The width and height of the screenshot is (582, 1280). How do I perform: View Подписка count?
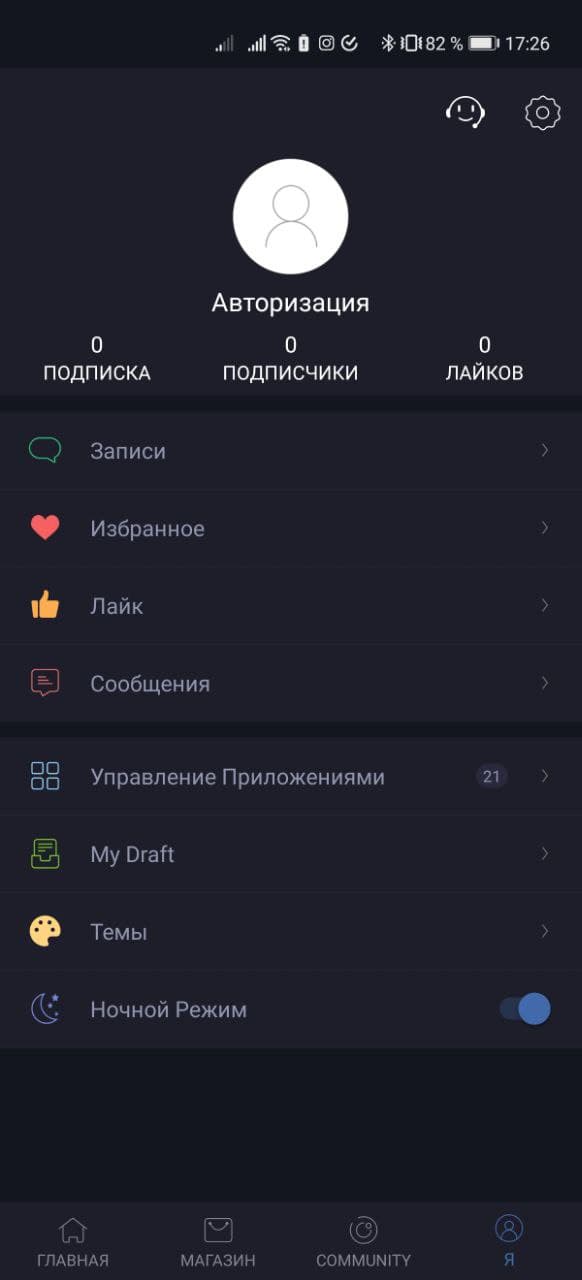tap(97, 359)
